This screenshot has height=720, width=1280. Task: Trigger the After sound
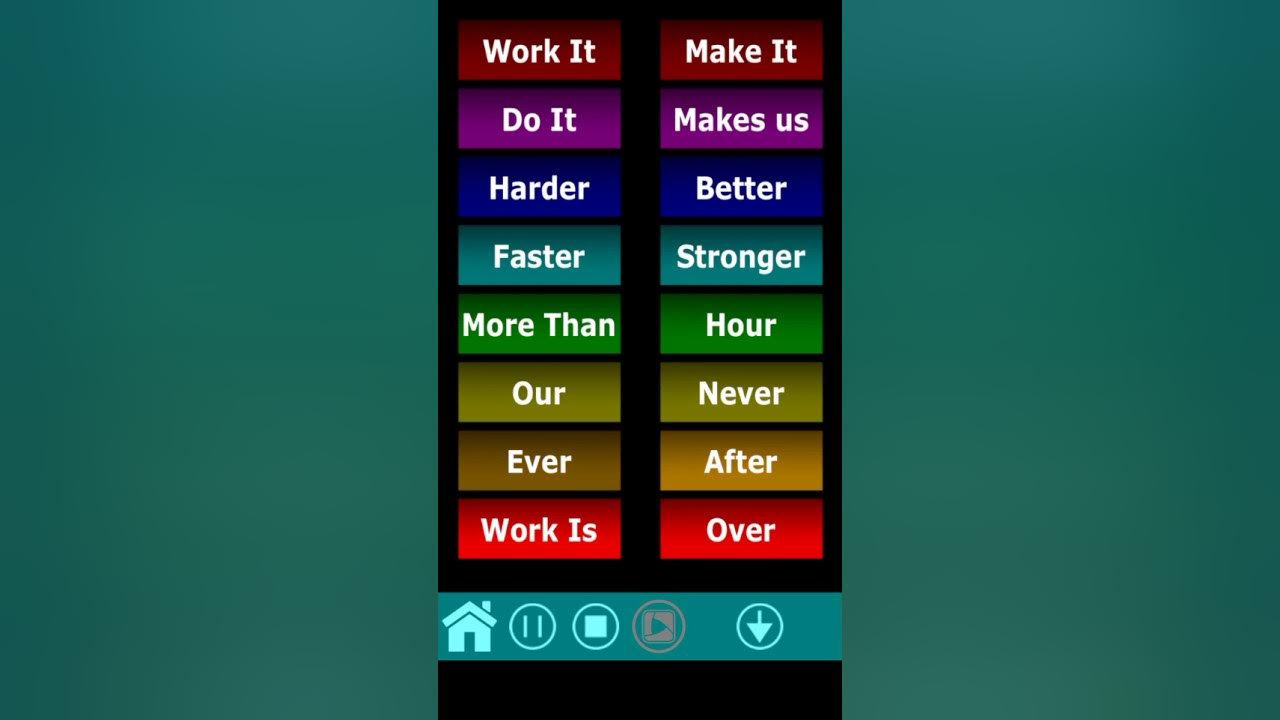click(741, 461)
